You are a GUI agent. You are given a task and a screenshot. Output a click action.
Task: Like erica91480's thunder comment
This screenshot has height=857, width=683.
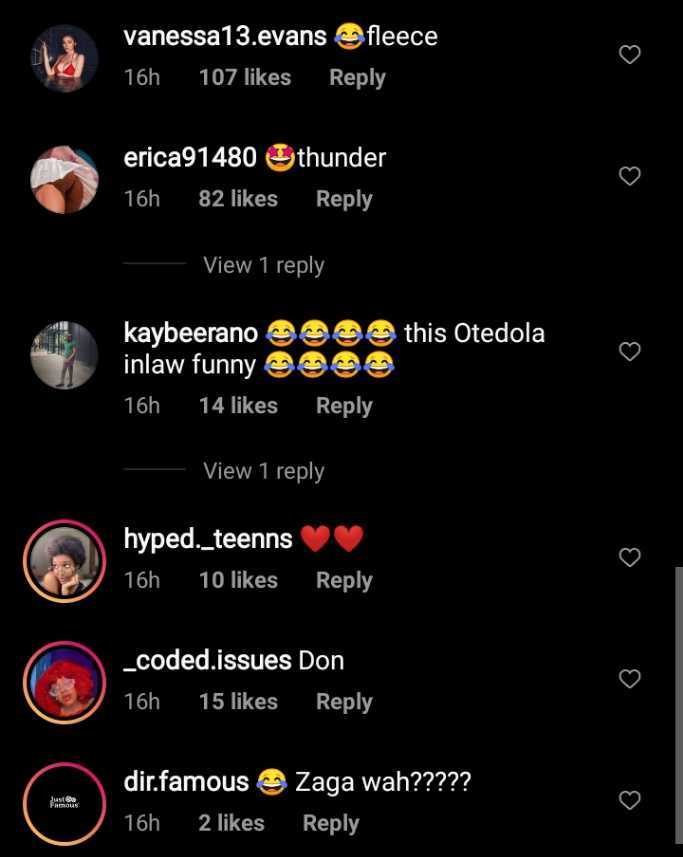[x=630, y=176]
